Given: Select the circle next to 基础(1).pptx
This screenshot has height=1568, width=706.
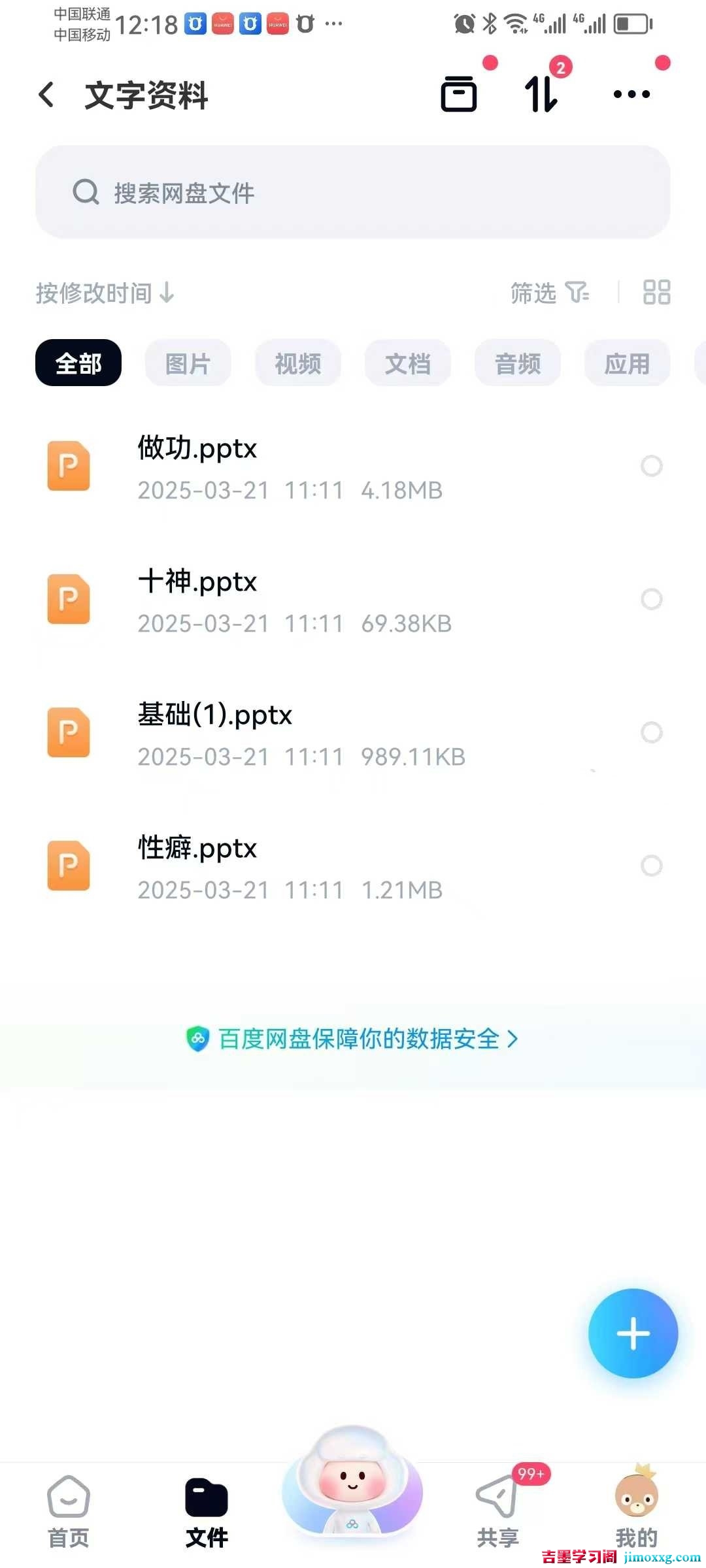Looking at the screenshot, I should tap(651, 733).
